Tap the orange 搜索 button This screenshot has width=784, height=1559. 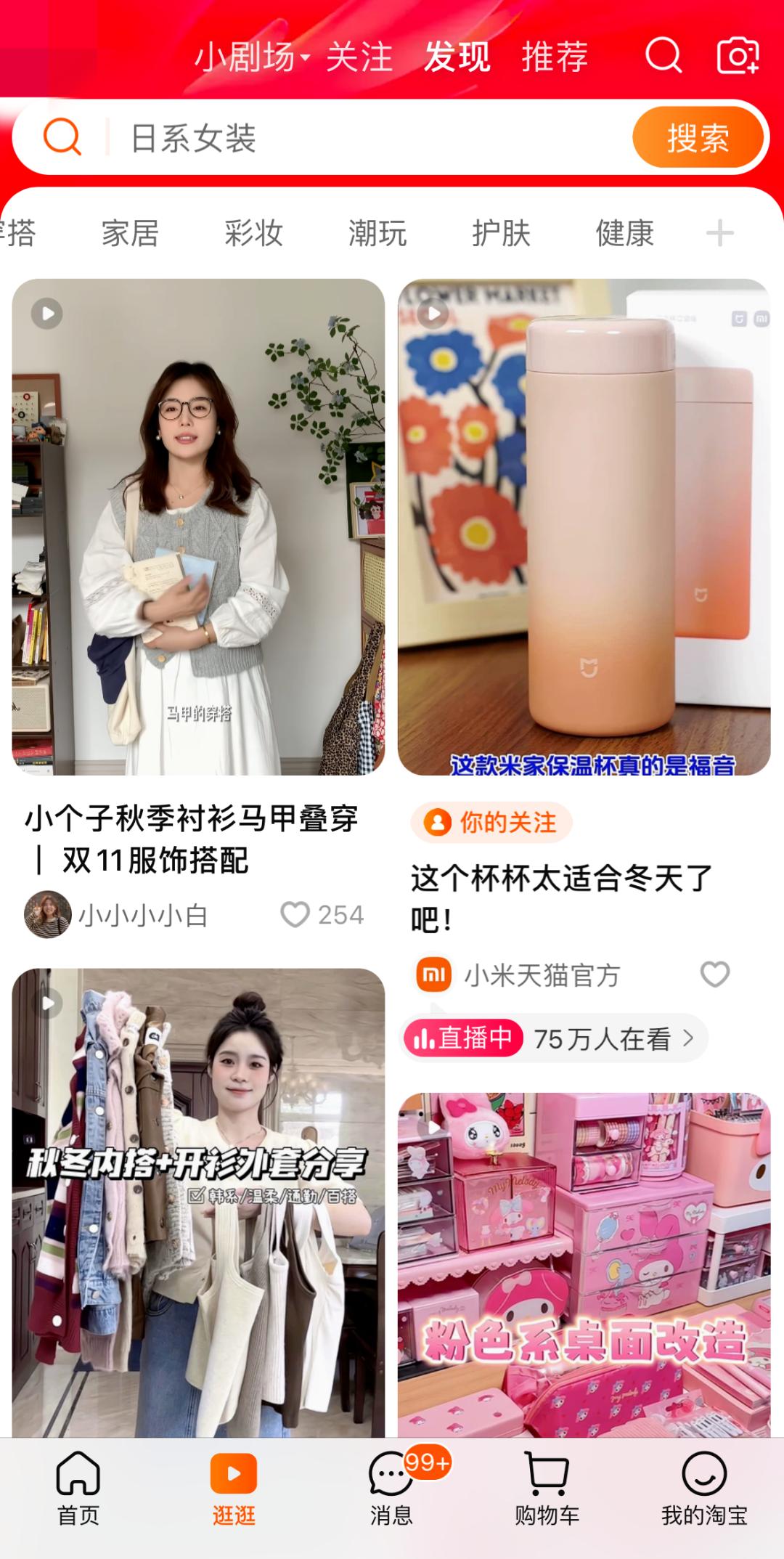click(x=698, y=137)
